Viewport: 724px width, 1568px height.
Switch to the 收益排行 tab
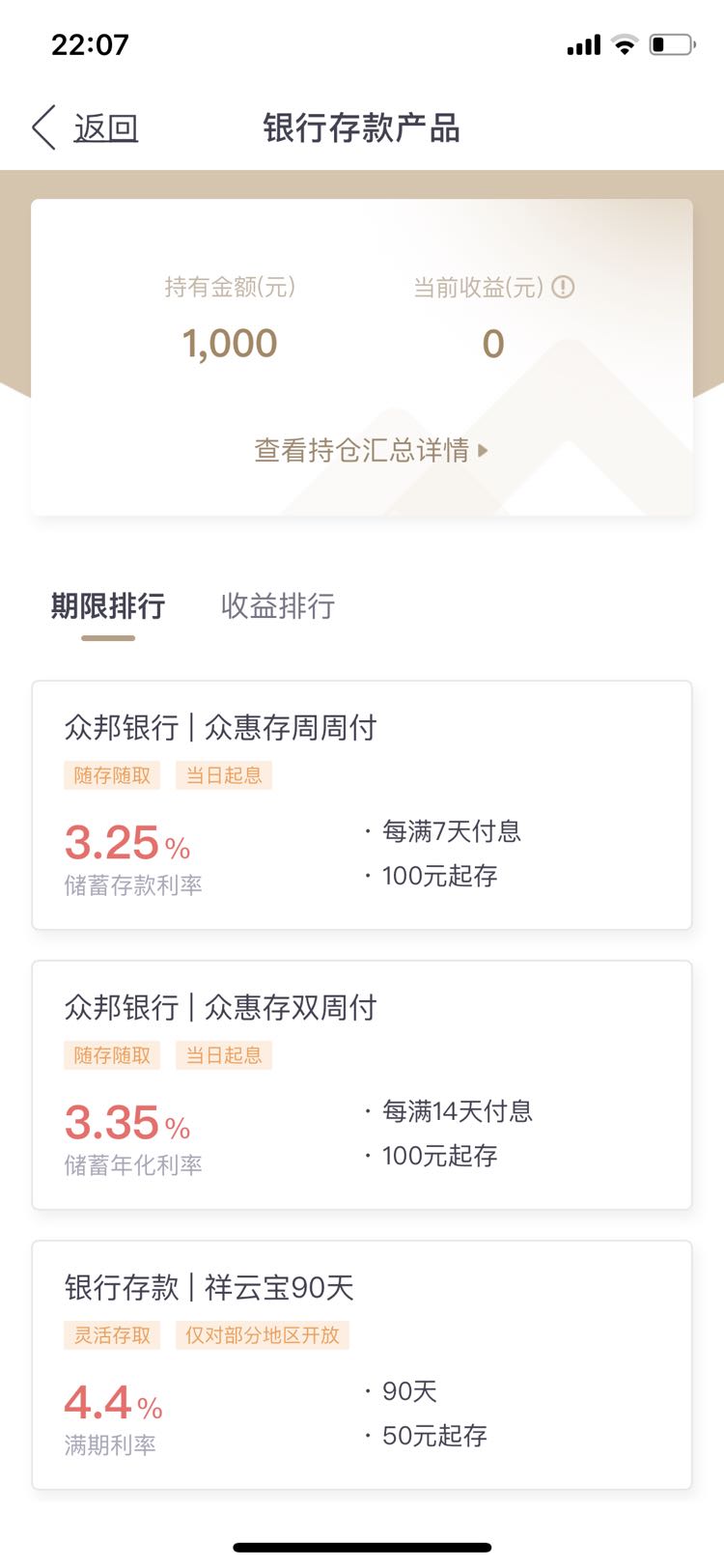pyautogui.click(x=278, y=606)
